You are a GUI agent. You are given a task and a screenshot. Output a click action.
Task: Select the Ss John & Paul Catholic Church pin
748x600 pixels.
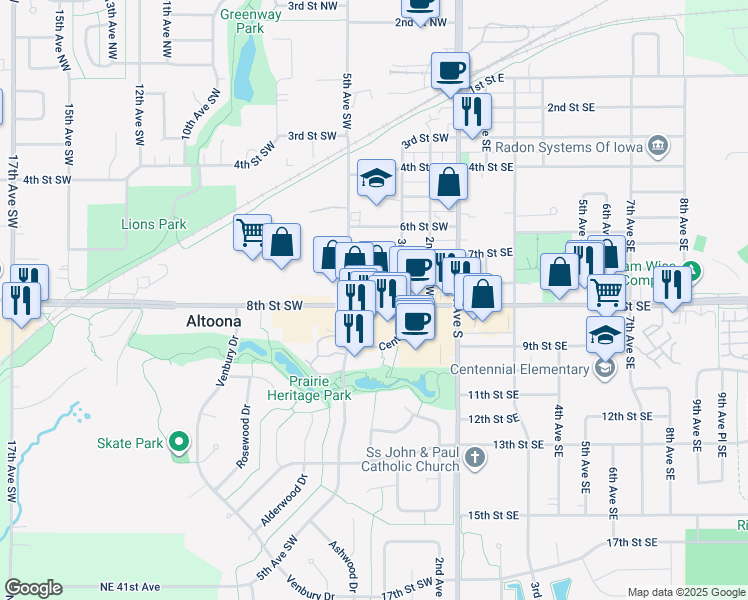[475, 459]
